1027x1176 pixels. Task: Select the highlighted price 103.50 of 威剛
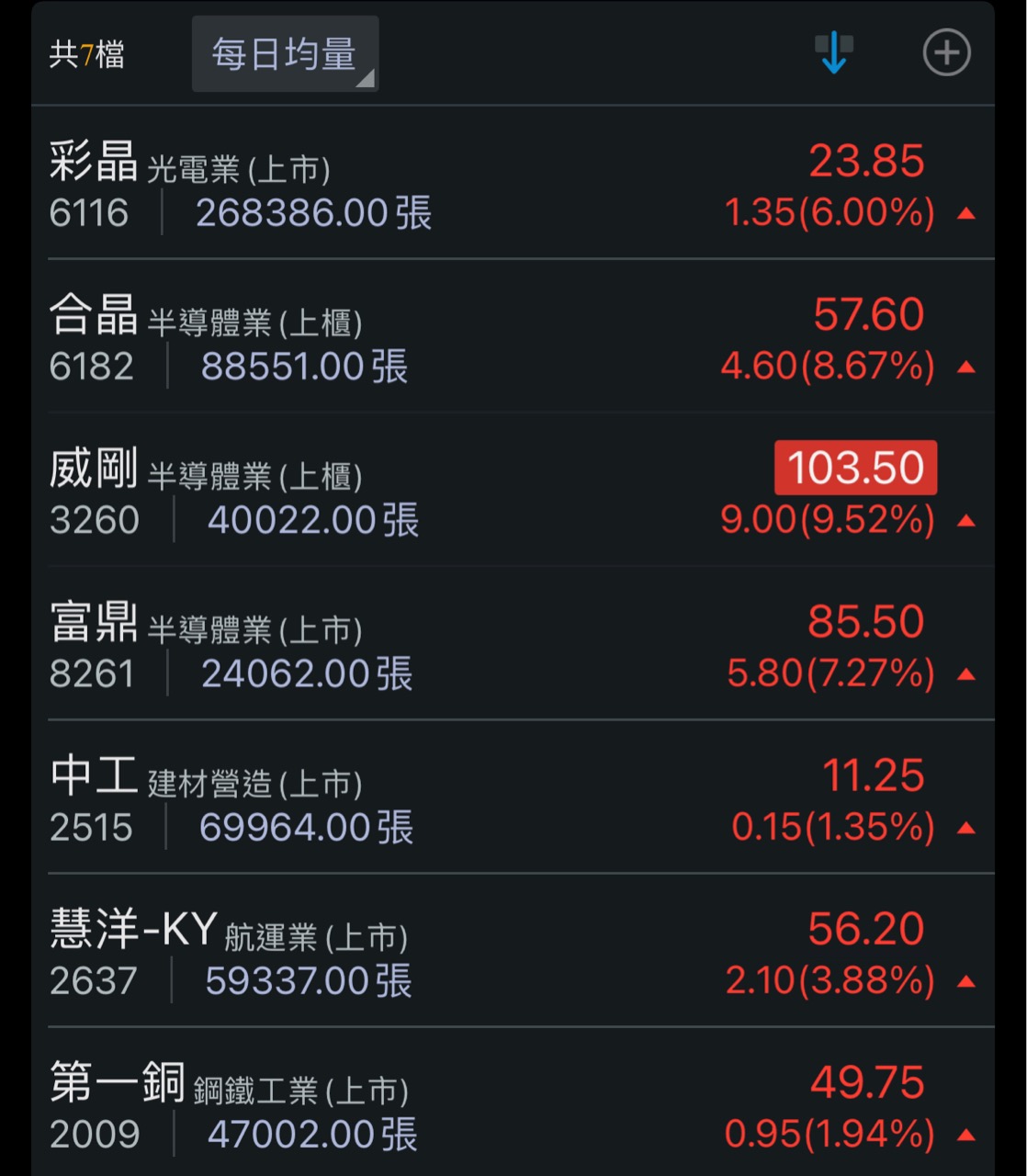point(854,467)
